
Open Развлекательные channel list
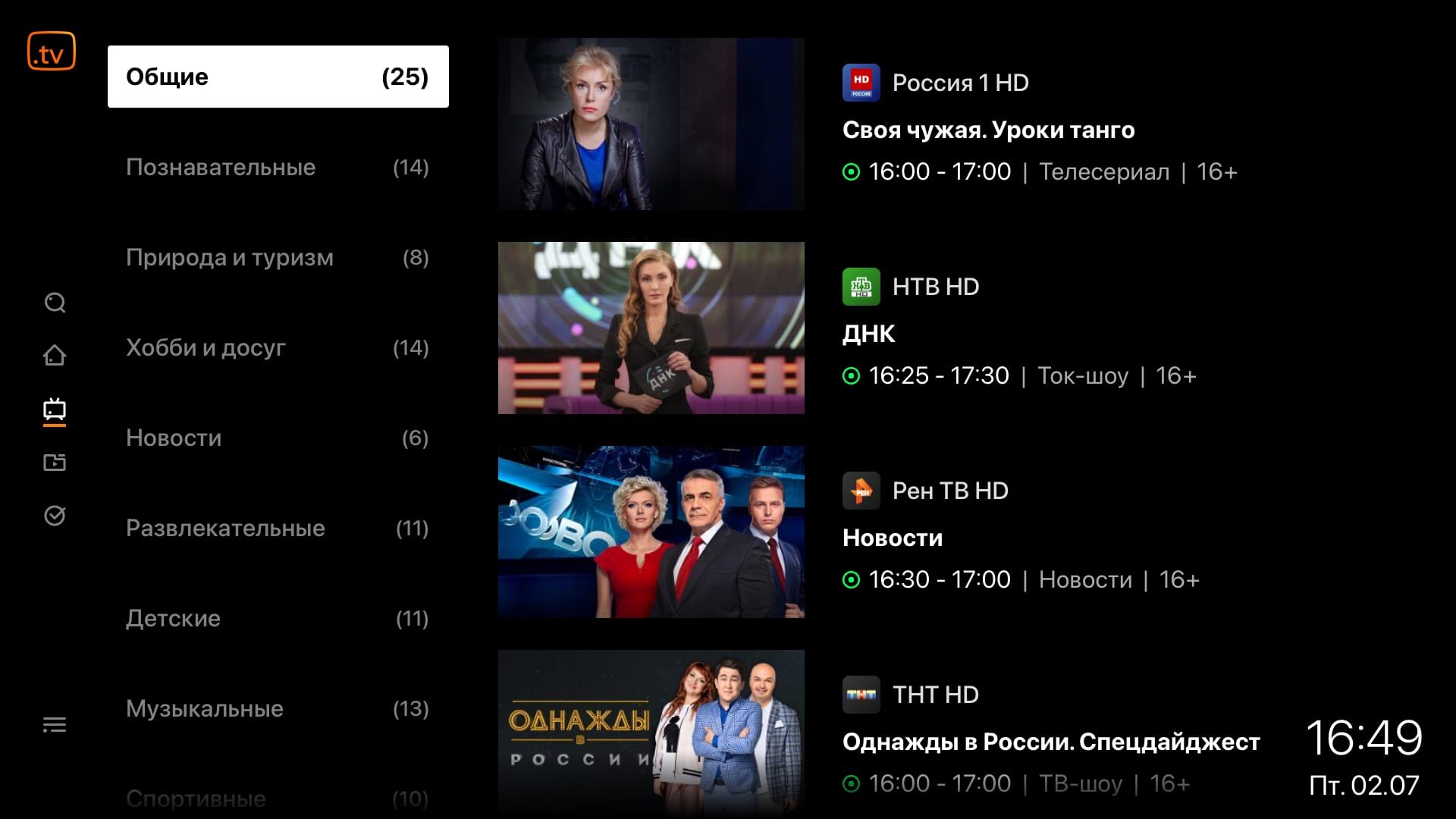coord(278,528)
